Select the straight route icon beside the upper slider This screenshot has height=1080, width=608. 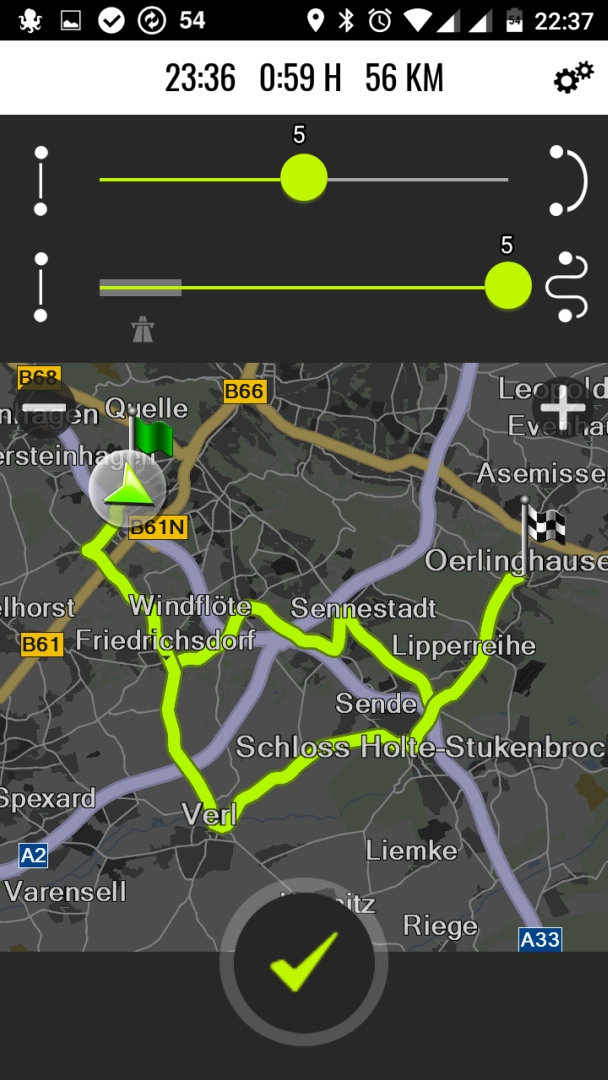click(x=41, y=181)
